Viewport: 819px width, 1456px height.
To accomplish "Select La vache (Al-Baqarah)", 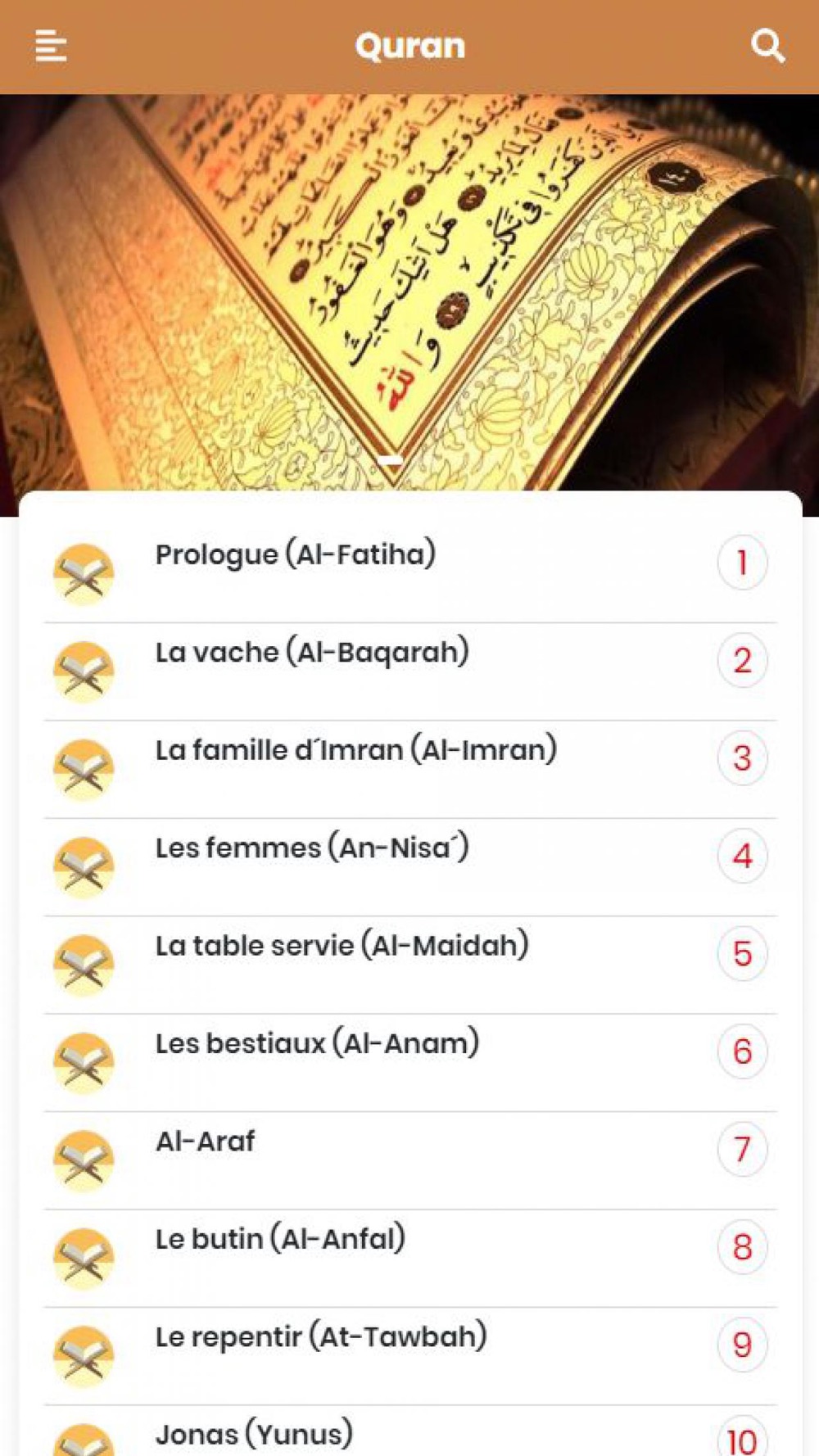I will [x=410, y=671].
